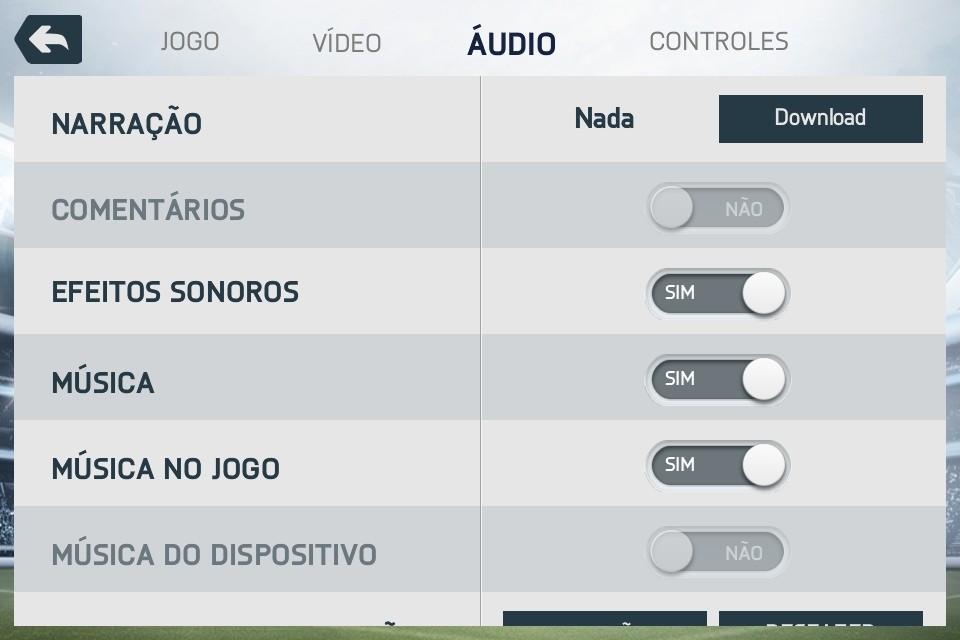Toggle Música no Jogo off
960x640 pixels.
718,466
